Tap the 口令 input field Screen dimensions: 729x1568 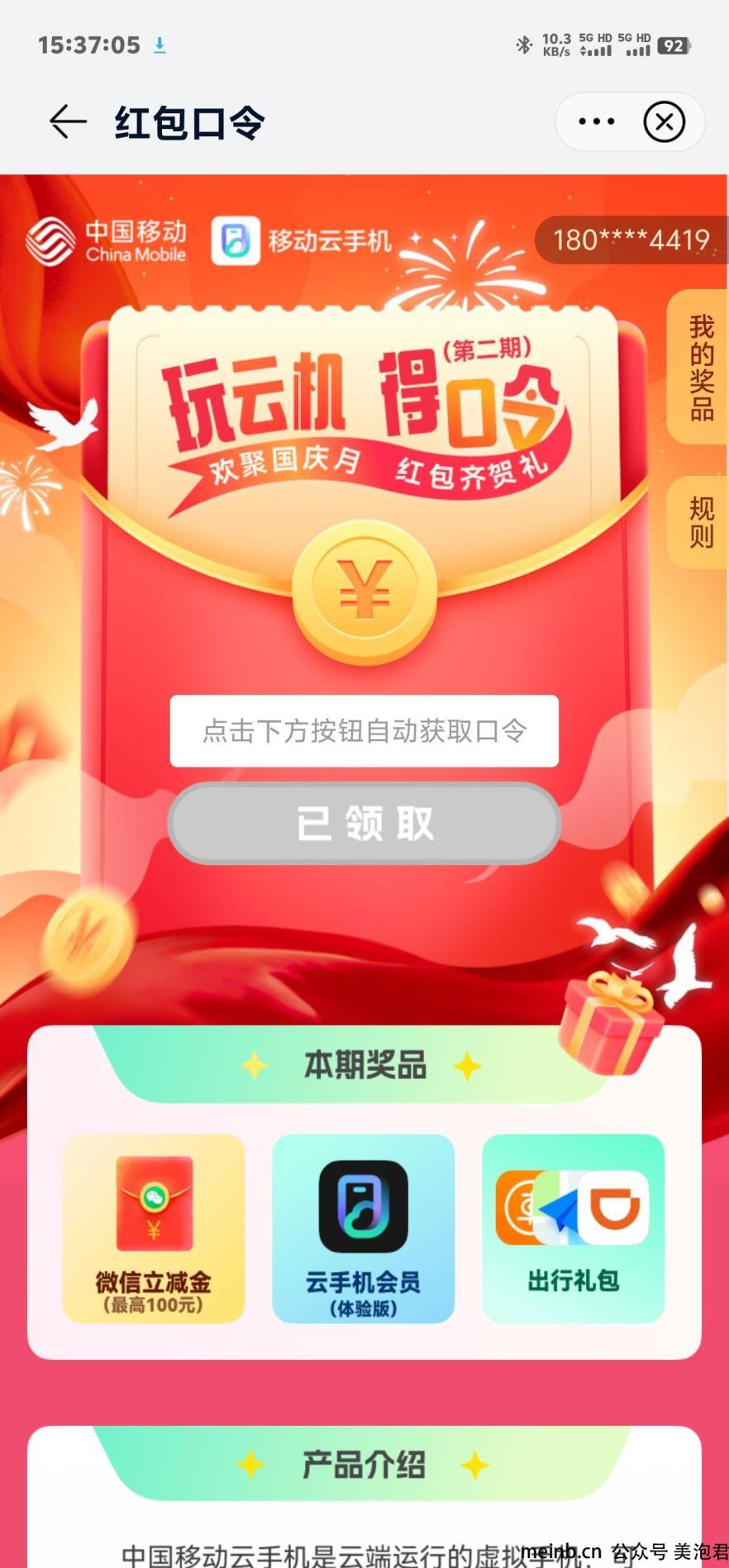[x=364, y=731]
